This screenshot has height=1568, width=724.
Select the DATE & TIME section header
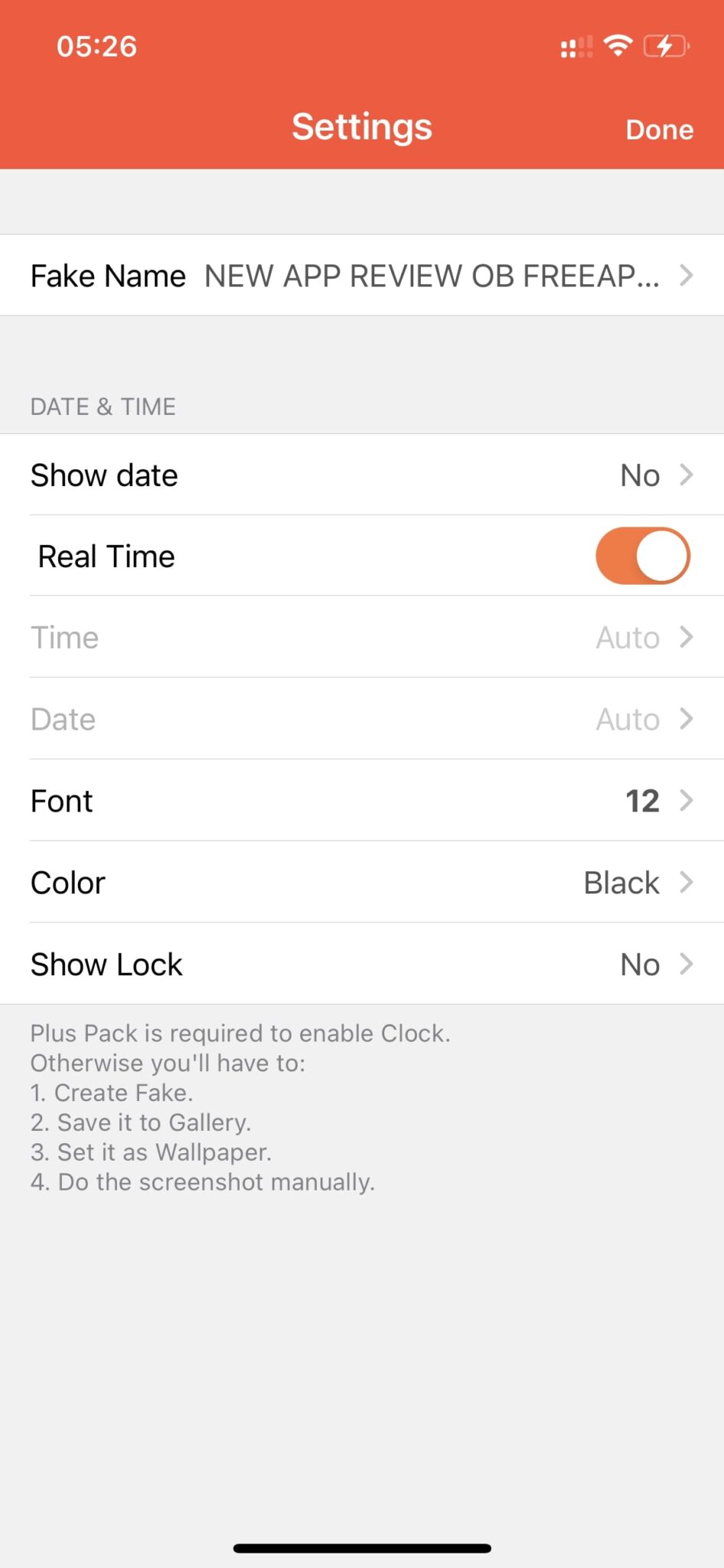pyautogui.click(x=103, y=407)
